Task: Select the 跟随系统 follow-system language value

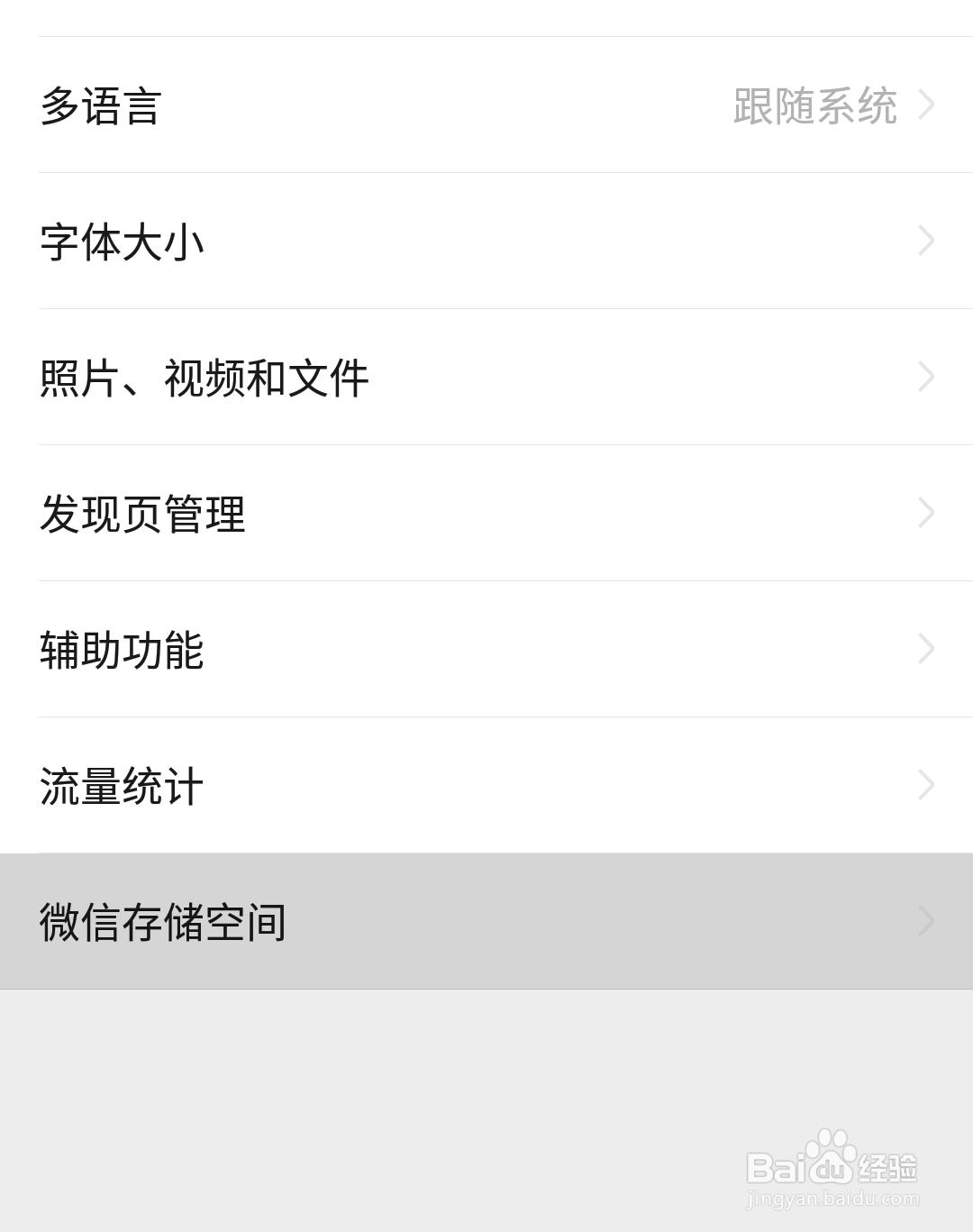Action: pyautogui.click(x=815, y=104)
